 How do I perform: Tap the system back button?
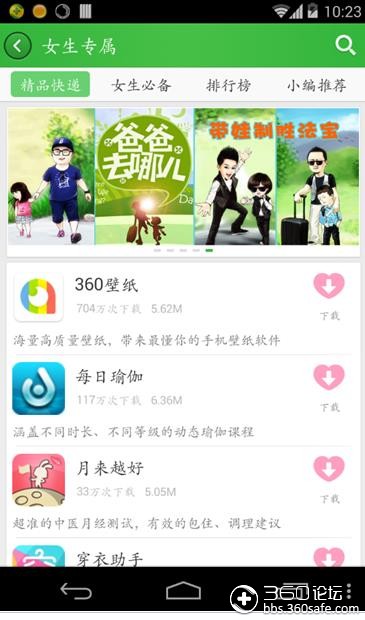(x=76, y=592)
